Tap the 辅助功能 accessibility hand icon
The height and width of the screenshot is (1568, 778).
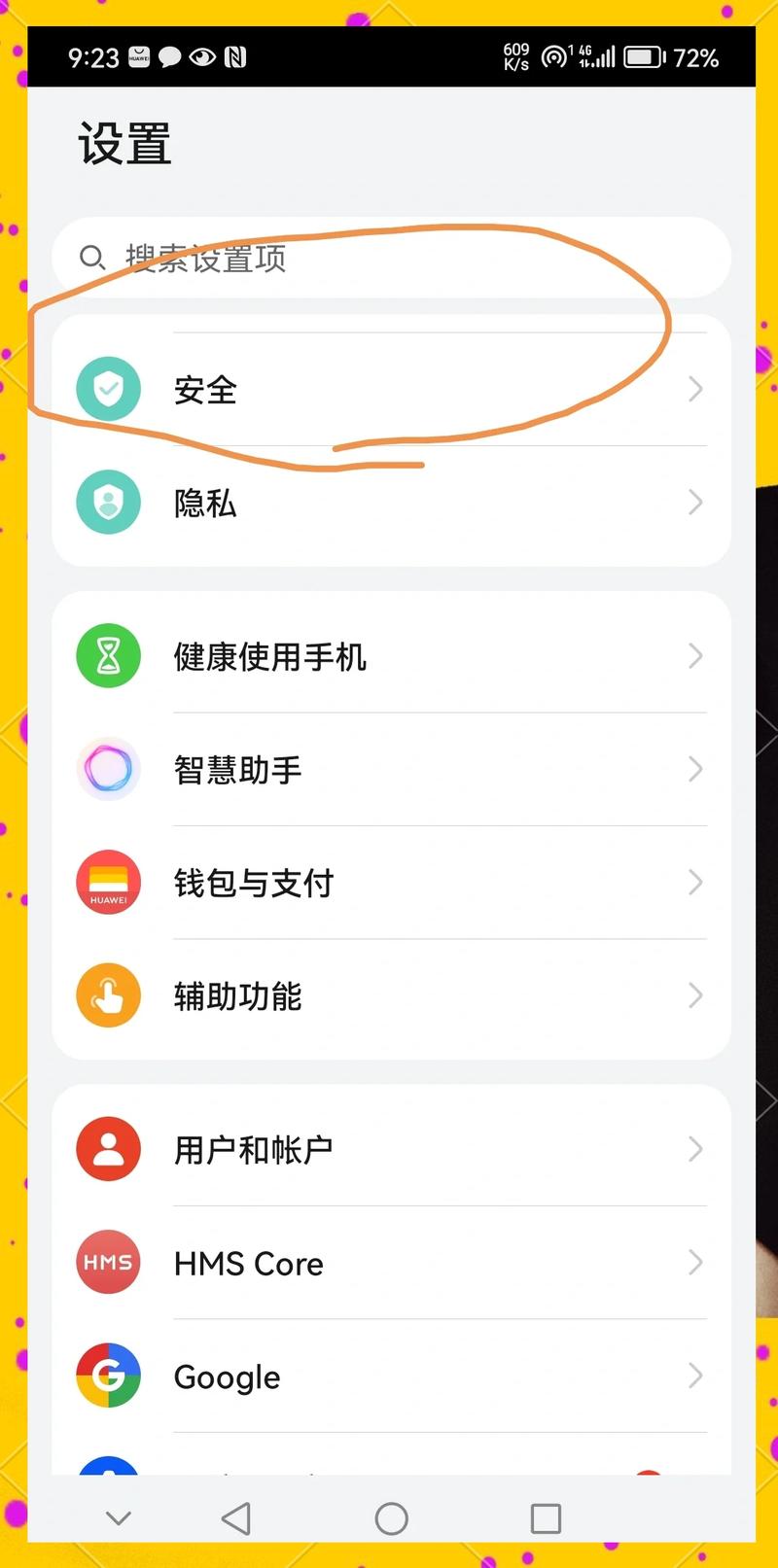point(108,995)
